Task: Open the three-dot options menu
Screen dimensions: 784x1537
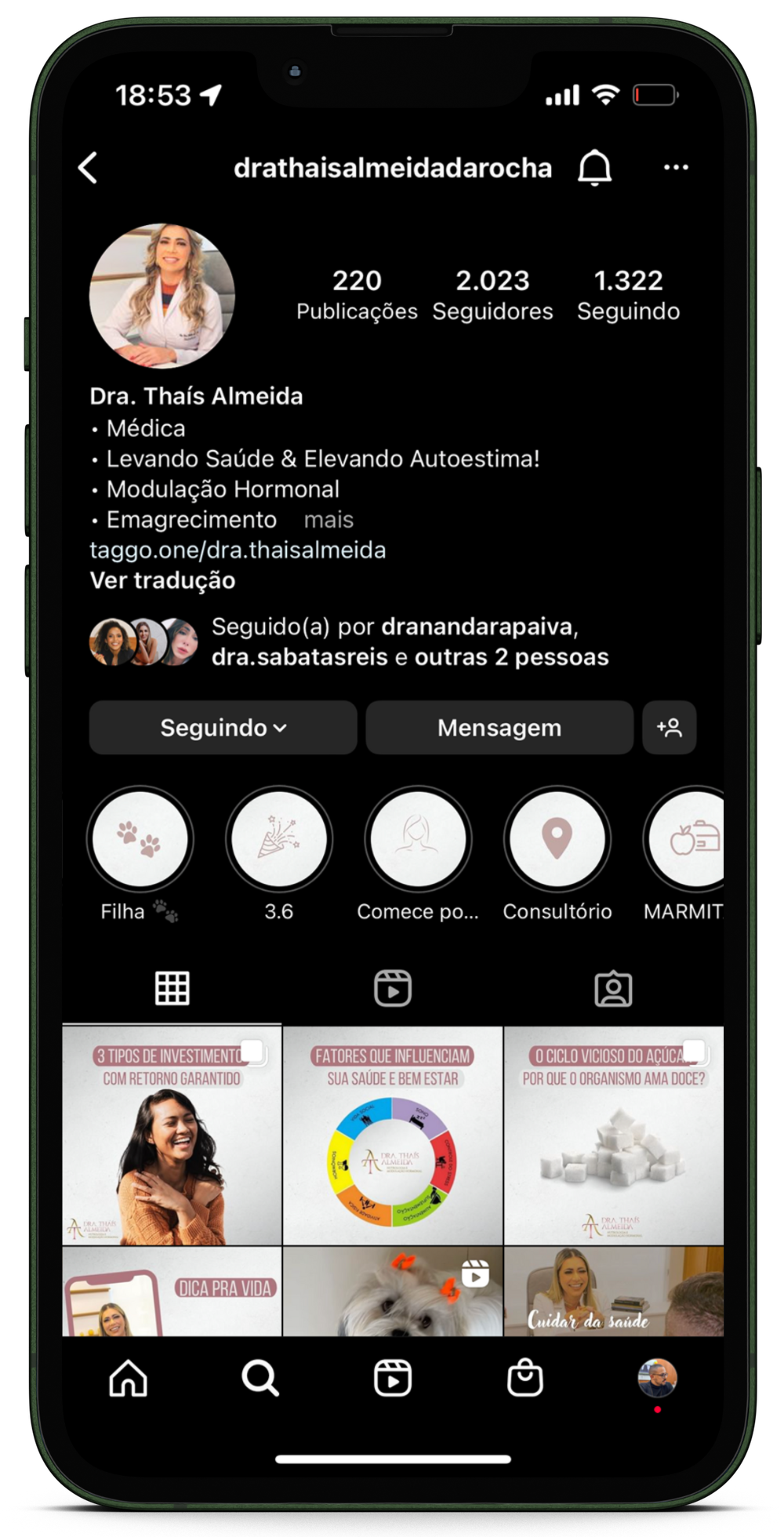Action: [x=676, y=168]
